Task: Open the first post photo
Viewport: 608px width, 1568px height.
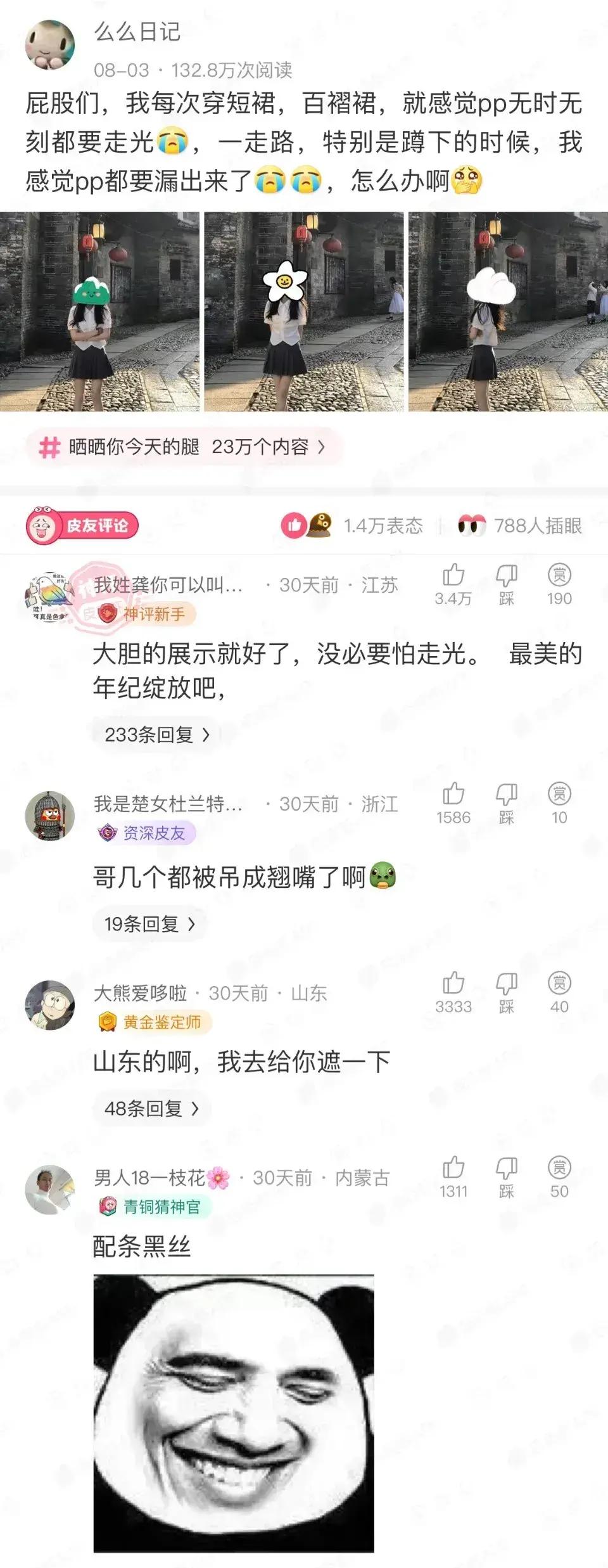Action: click(99, 312)
